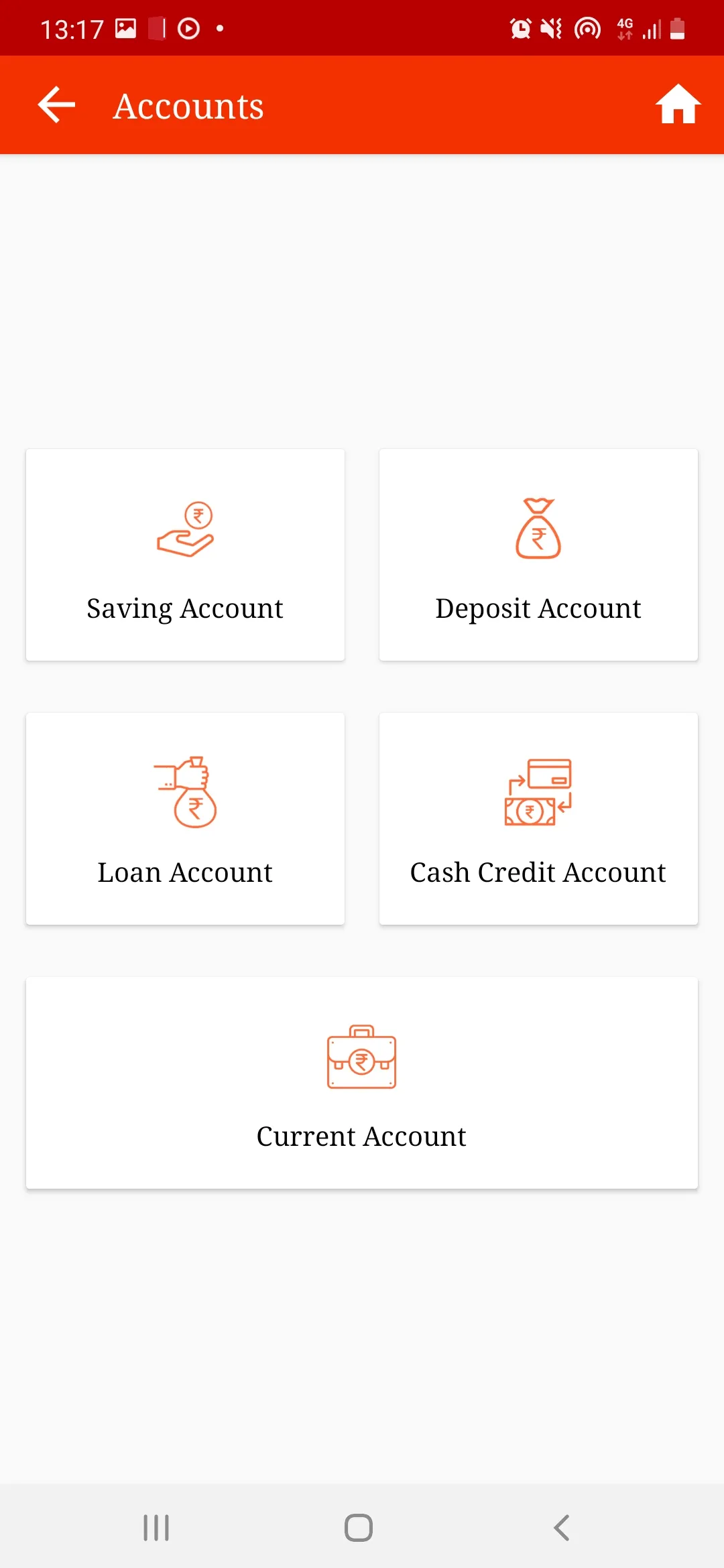Tap the system back button
The image size is (724, 1568).
(562, 1528)
